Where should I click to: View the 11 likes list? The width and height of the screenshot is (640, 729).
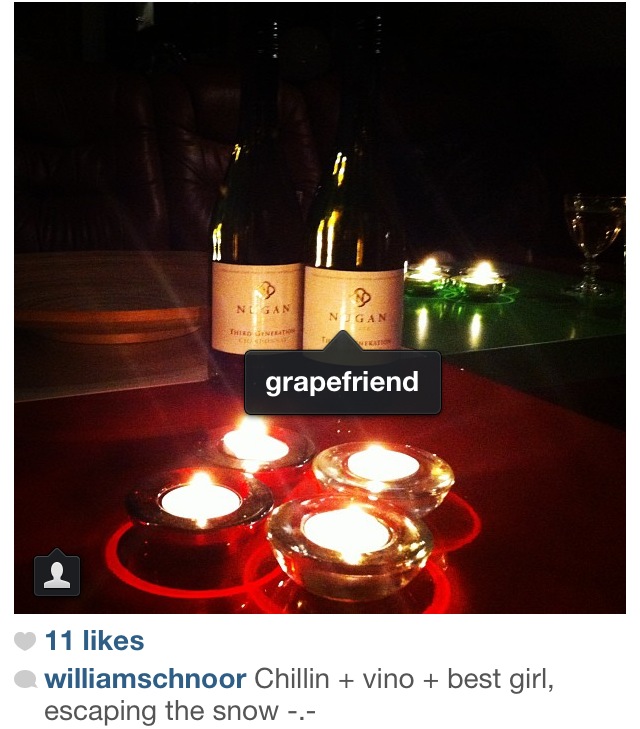[95, 640]
